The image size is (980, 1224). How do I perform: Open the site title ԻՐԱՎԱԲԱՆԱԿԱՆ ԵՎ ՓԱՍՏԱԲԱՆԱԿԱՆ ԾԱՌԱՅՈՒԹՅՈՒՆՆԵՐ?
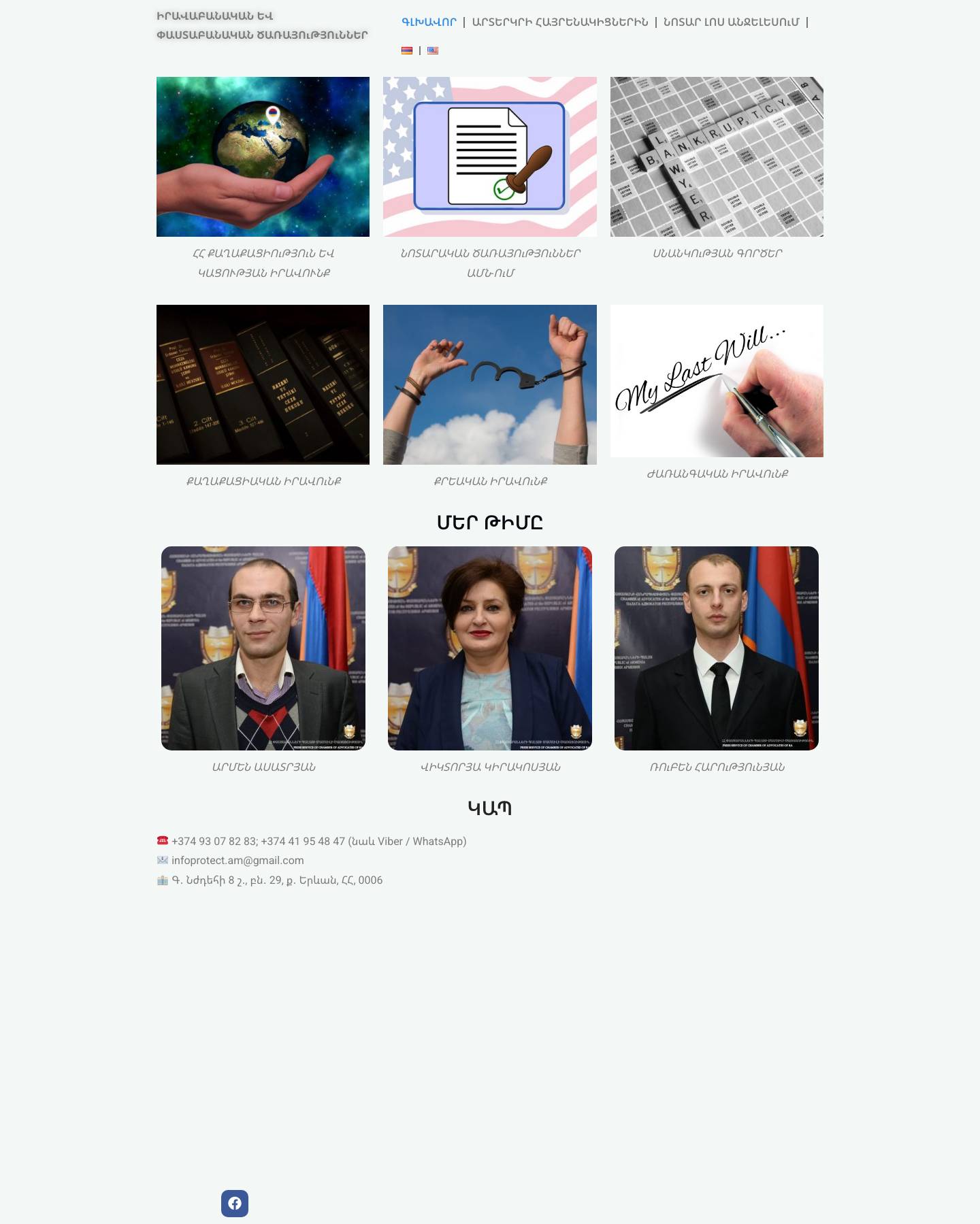tap(262, 25)
